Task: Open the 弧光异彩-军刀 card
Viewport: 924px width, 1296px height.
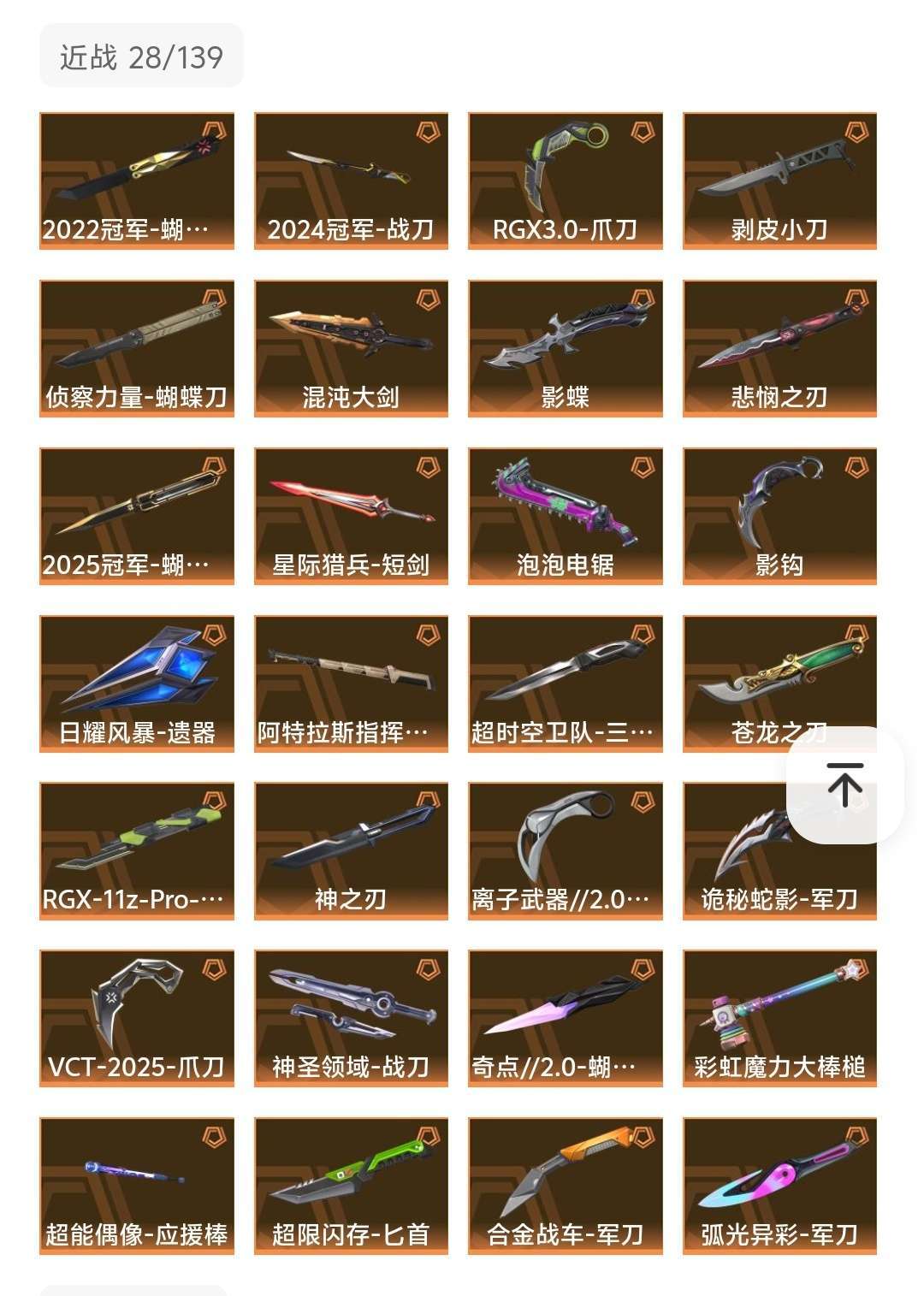Action: point(779,1186)
